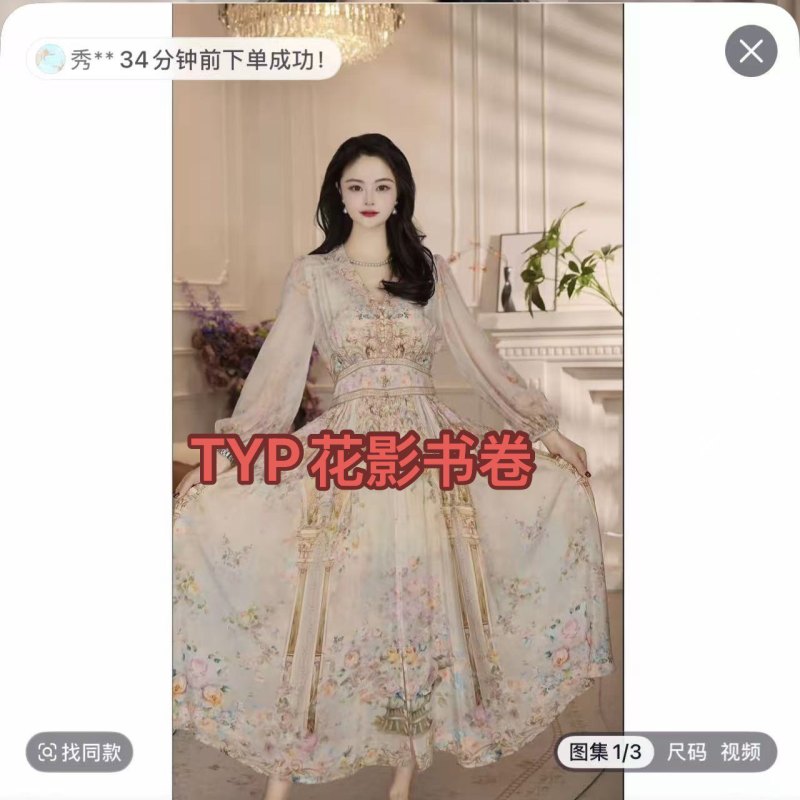Close the product image viewer

coord(751,51)
